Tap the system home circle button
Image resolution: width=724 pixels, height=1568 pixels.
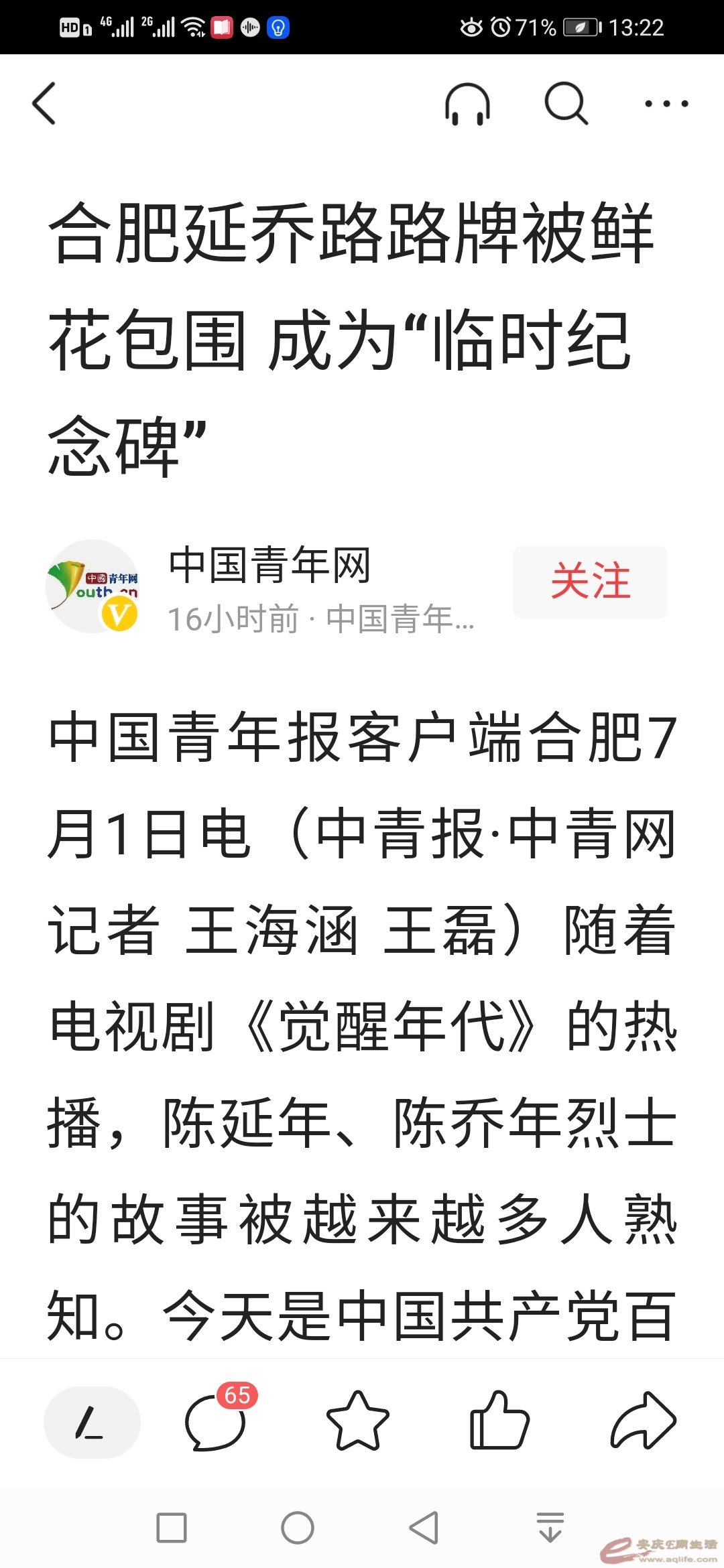[297, 1528]
